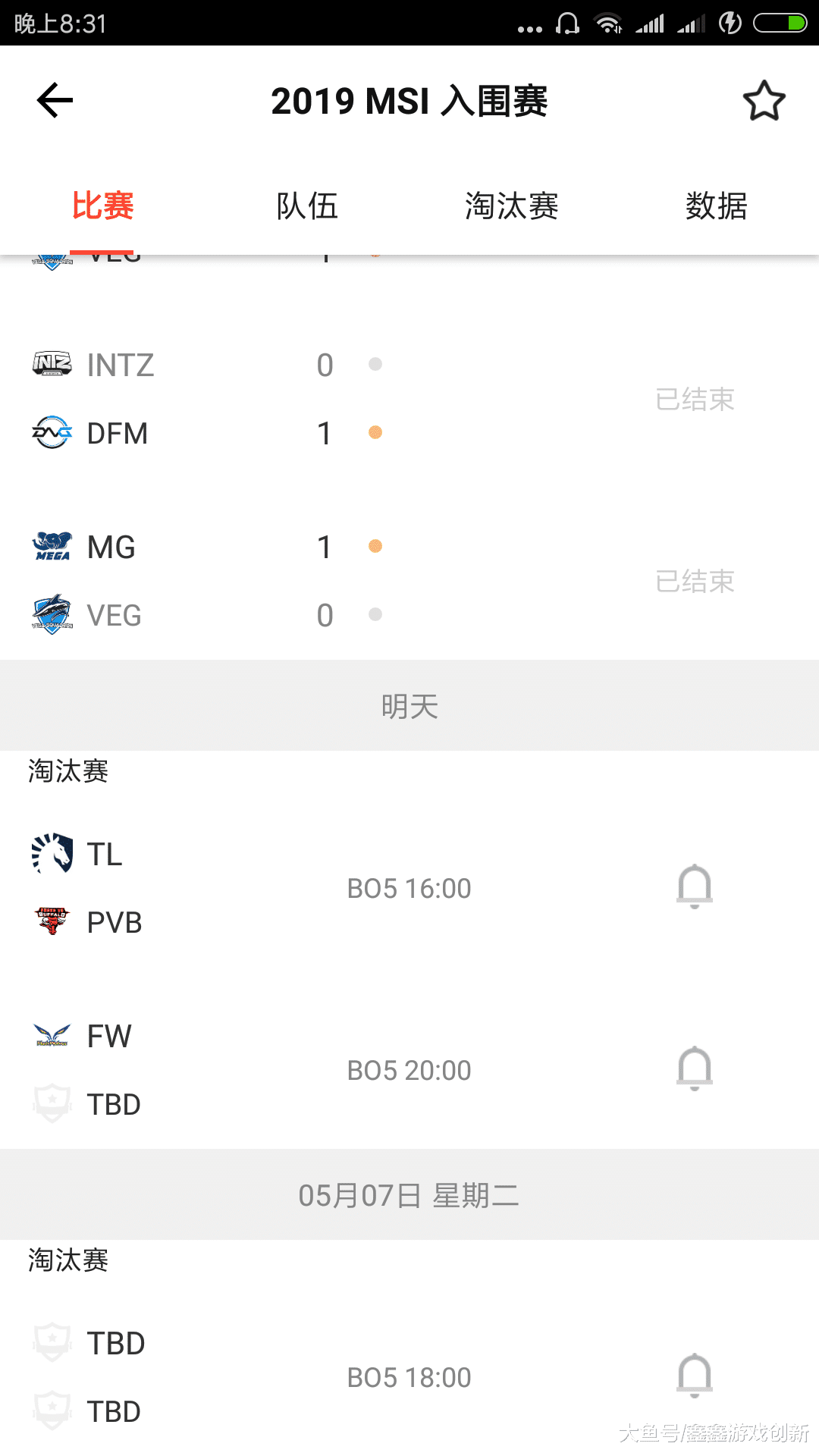Favorite the 2019 MSI event with star
Screen dimensions: 819x1456
click(x=764, y=101)
